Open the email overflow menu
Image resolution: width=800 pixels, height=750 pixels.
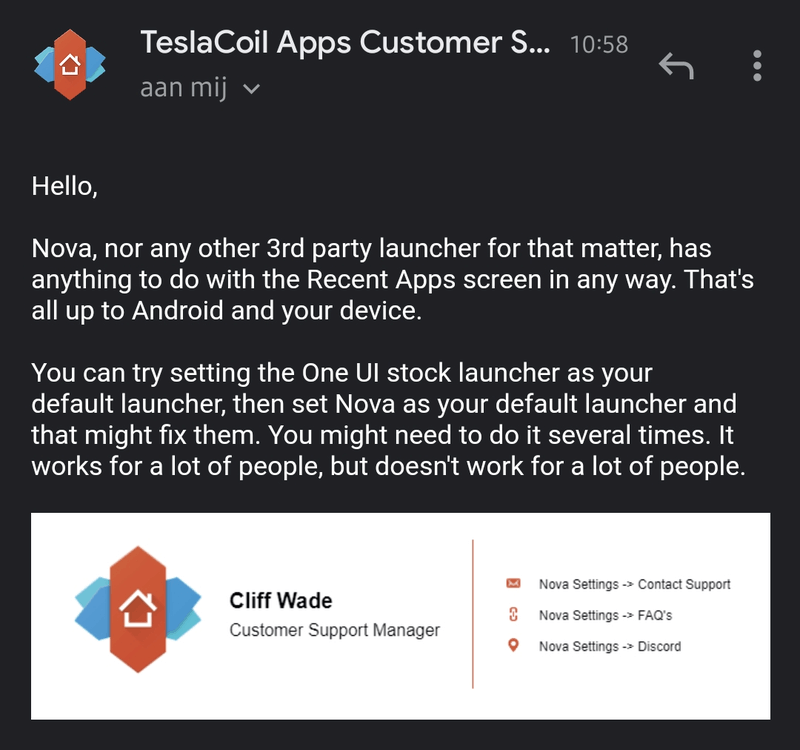tap(757, 65)
